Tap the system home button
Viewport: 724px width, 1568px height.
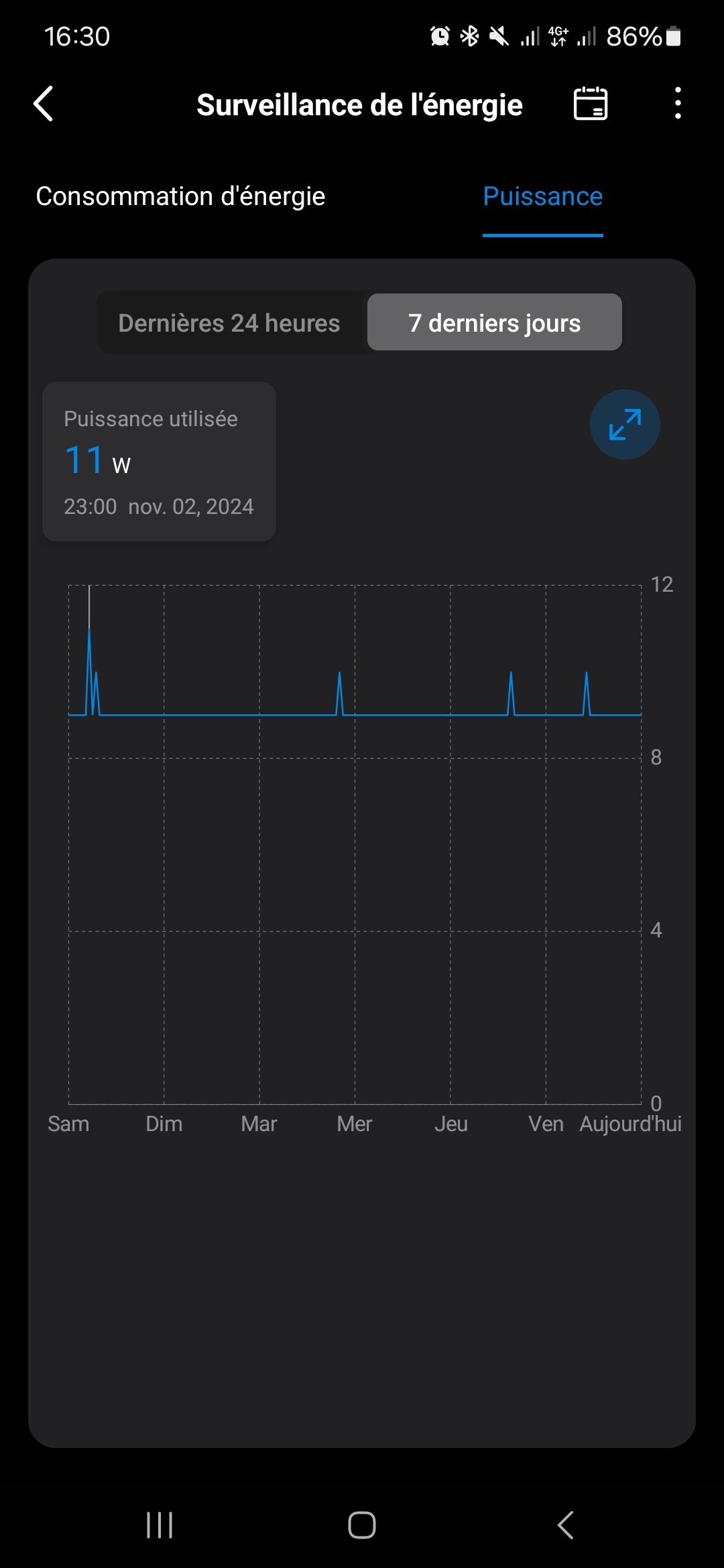361,1526
